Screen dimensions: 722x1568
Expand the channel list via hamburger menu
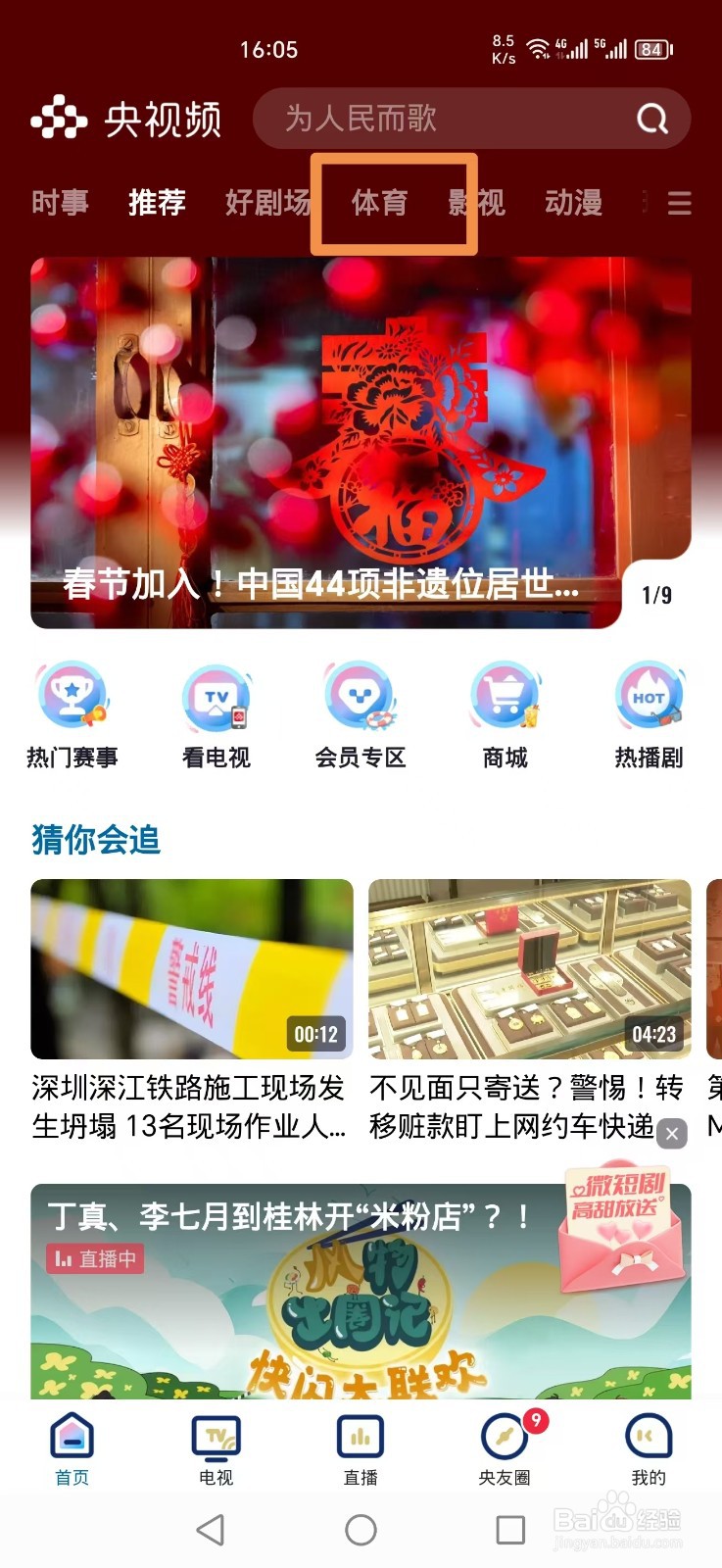pyautogui.click(x=679, y=204)
